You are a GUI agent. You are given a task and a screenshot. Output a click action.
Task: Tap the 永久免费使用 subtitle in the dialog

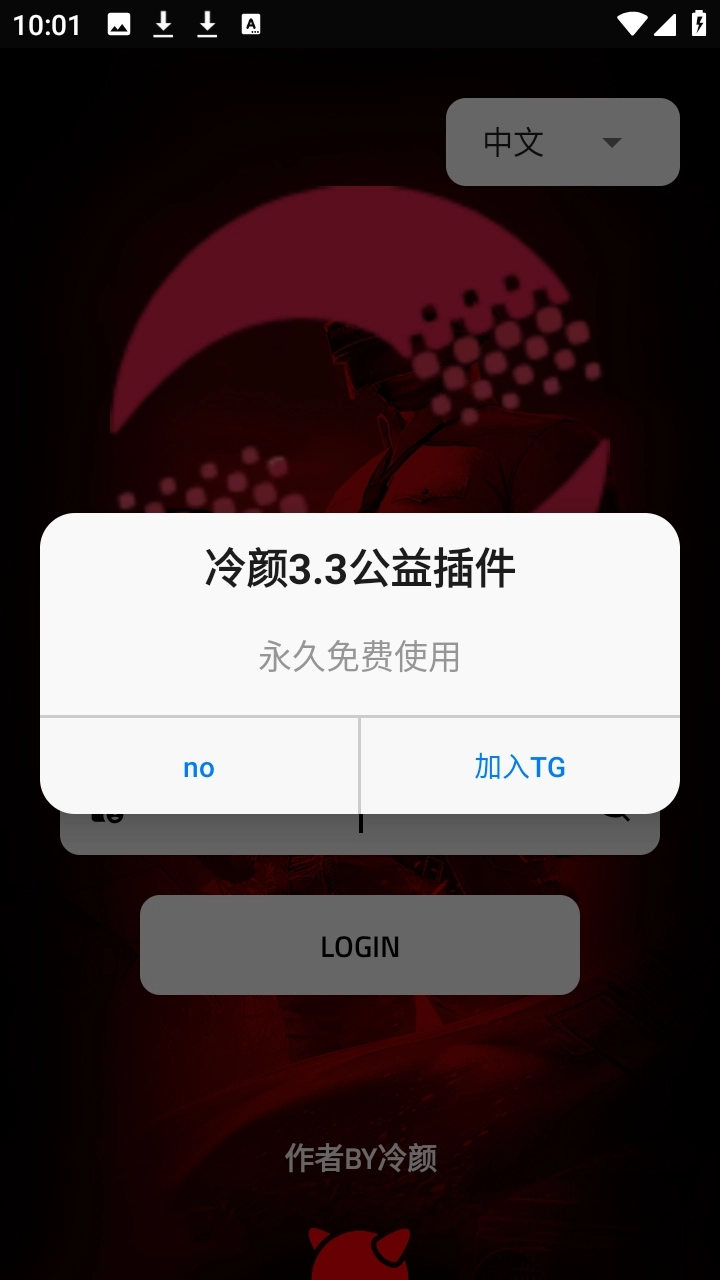360,658
